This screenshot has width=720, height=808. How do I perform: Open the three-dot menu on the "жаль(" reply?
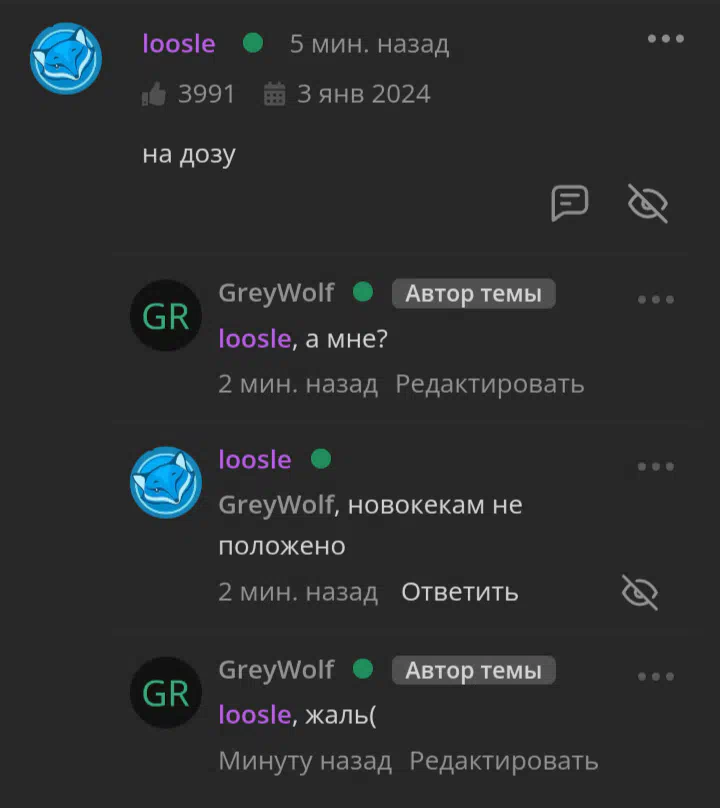tap(656, 677)
